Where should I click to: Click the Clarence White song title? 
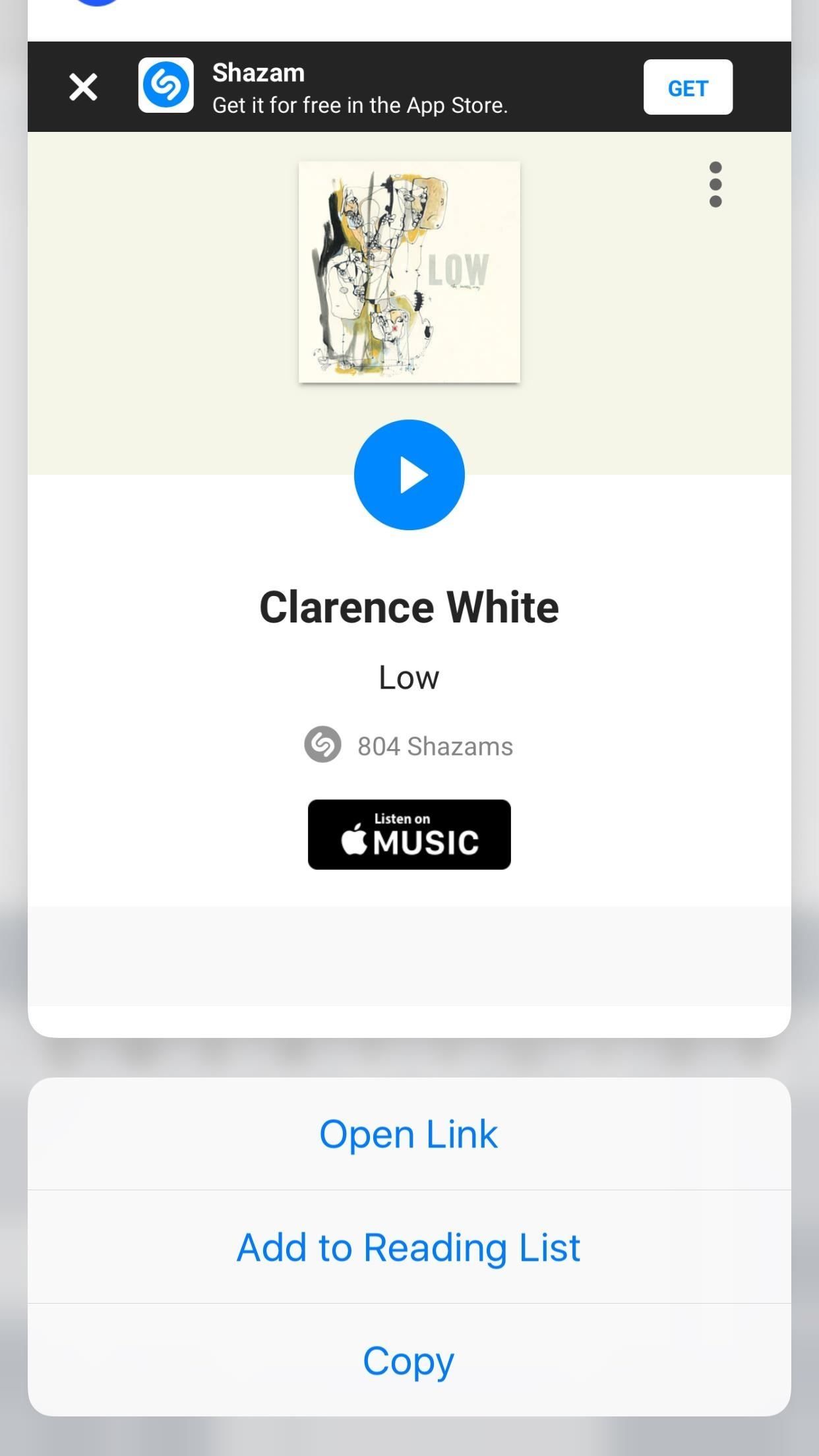(x=409, y=607)
